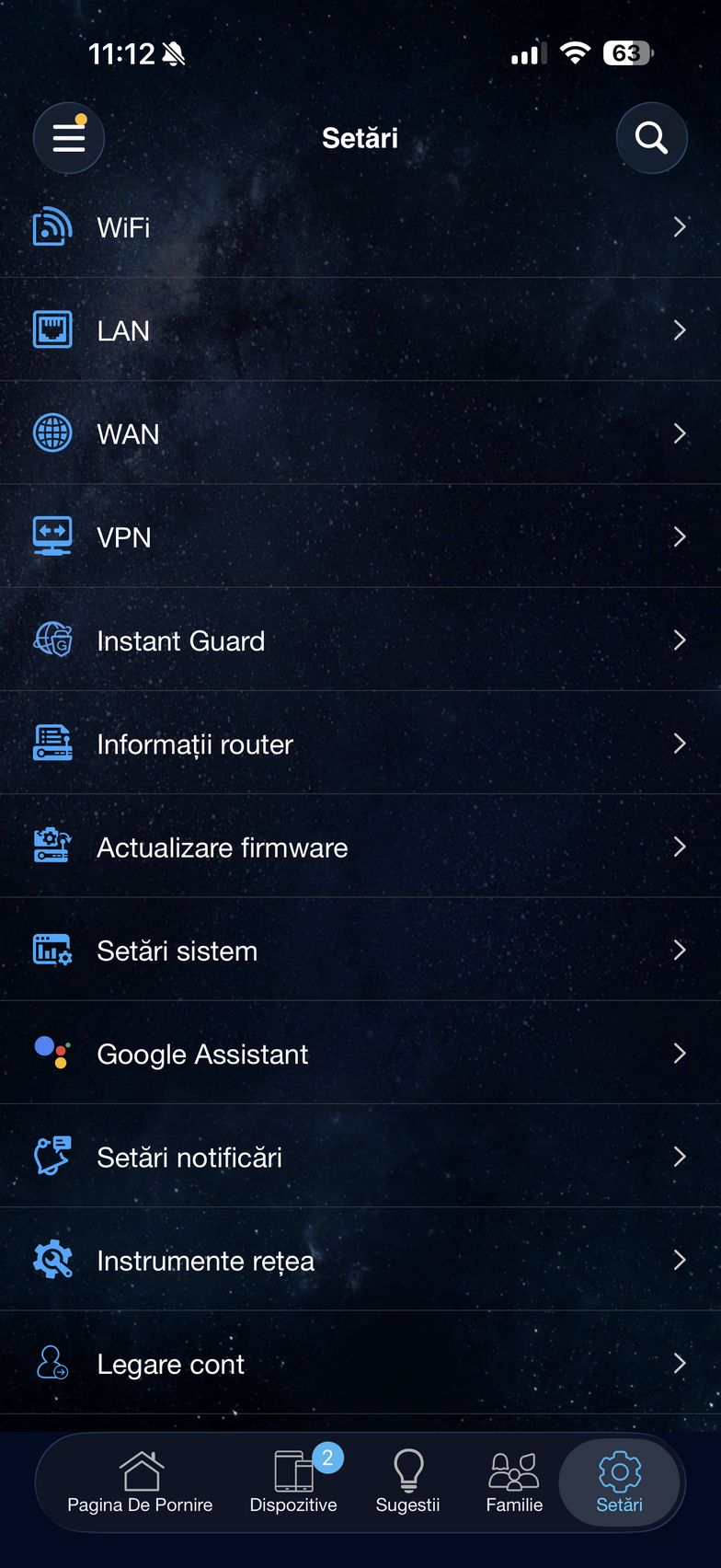Select the Setări tab
Screen dimensions: 721x1568
pos(619,1482)
